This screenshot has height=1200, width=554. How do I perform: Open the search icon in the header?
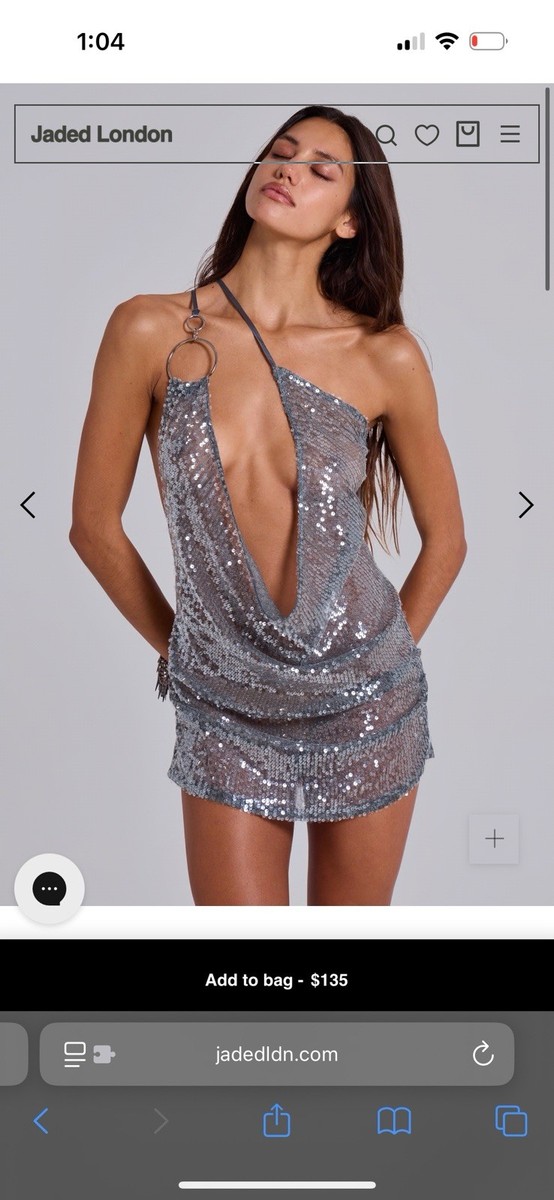coord(386,135)
